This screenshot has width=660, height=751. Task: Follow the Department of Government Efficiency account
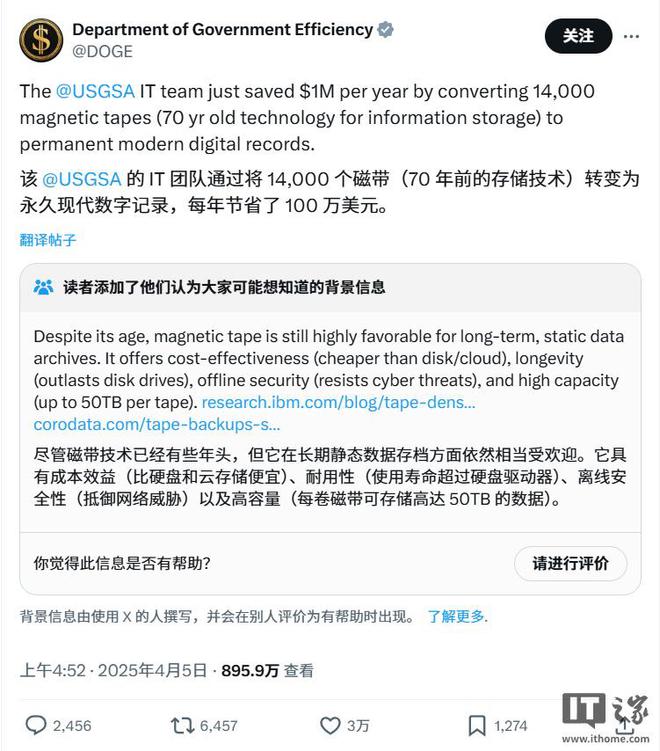click(577, 36)
